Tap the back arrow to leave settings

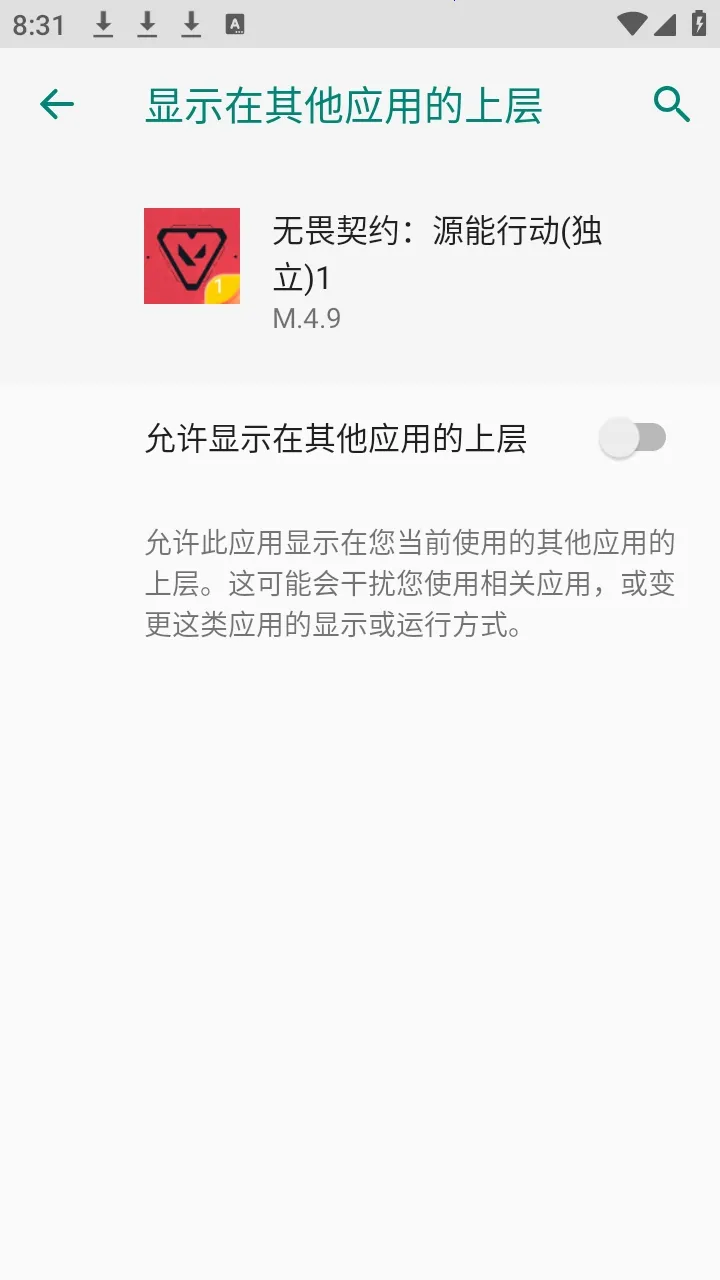coord(56,103)
